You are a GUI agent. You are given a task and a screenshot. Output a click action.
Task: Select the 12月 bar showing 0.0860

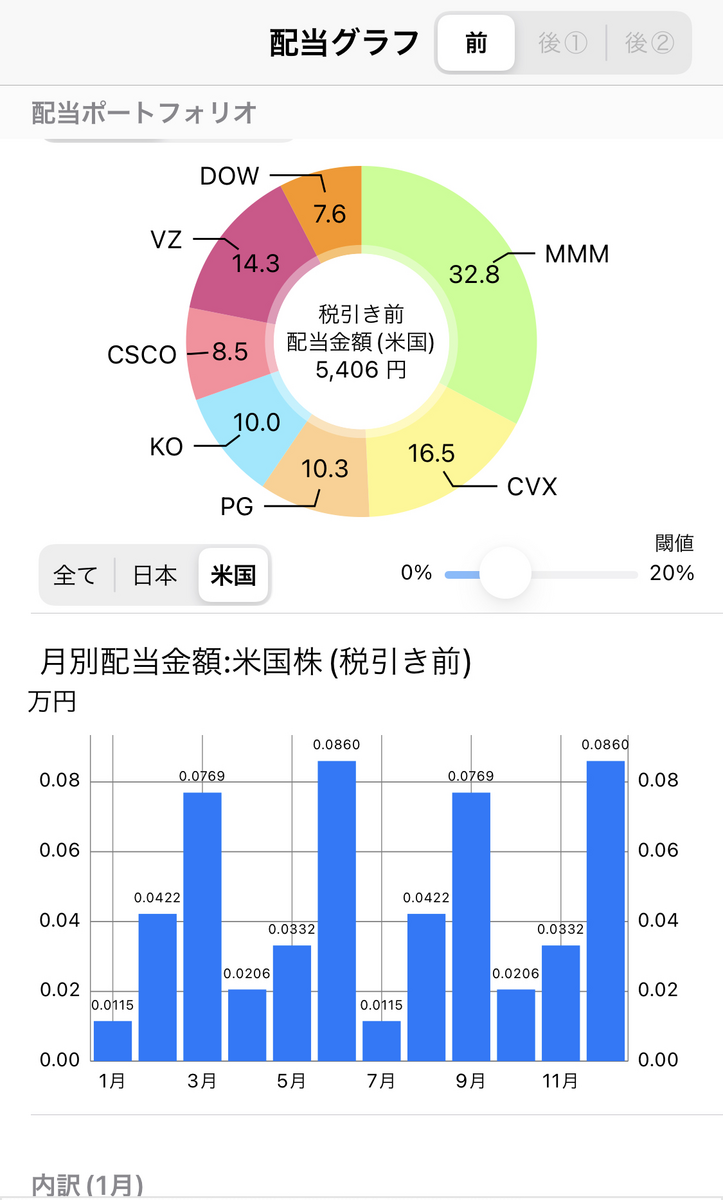click(x=605, y=910)
